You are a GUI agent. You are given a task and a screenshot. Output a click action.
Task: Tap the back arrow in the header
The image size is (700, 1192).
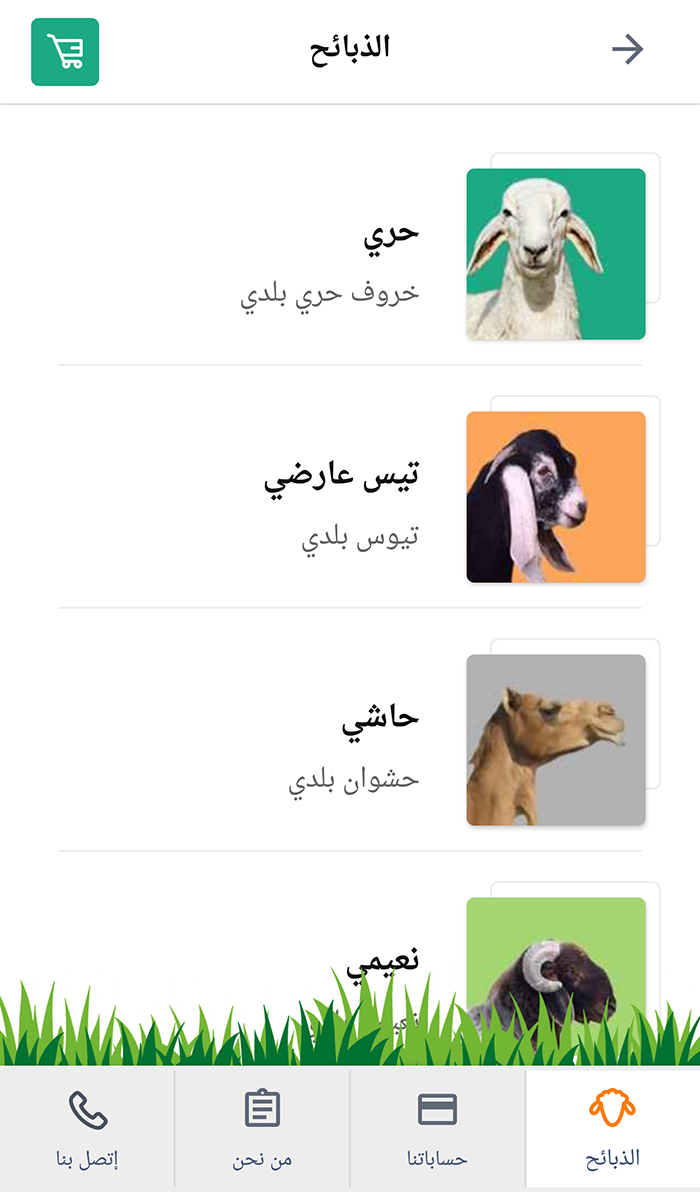[628, 50]
